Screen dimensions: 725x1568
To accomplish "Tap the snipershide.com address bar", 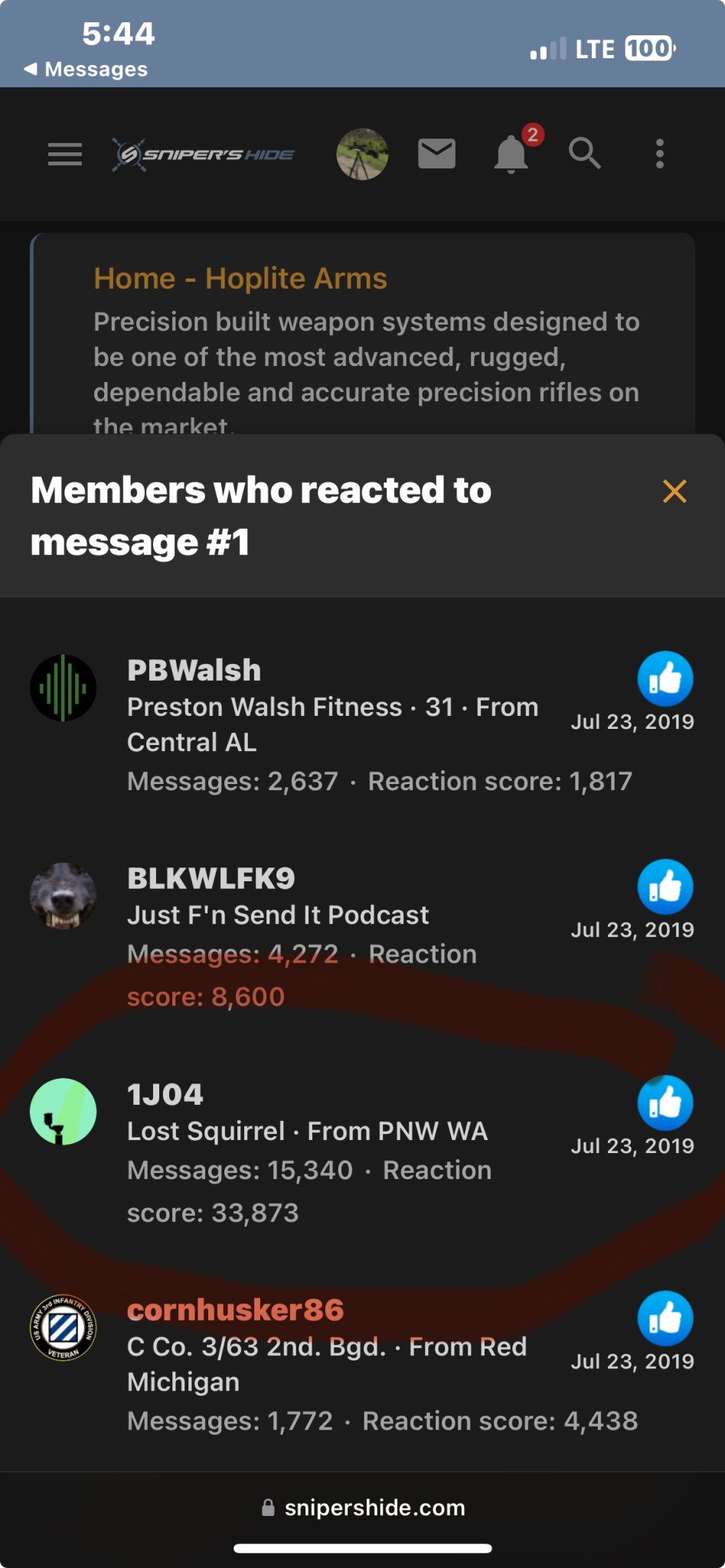I will click(363, 1508).
